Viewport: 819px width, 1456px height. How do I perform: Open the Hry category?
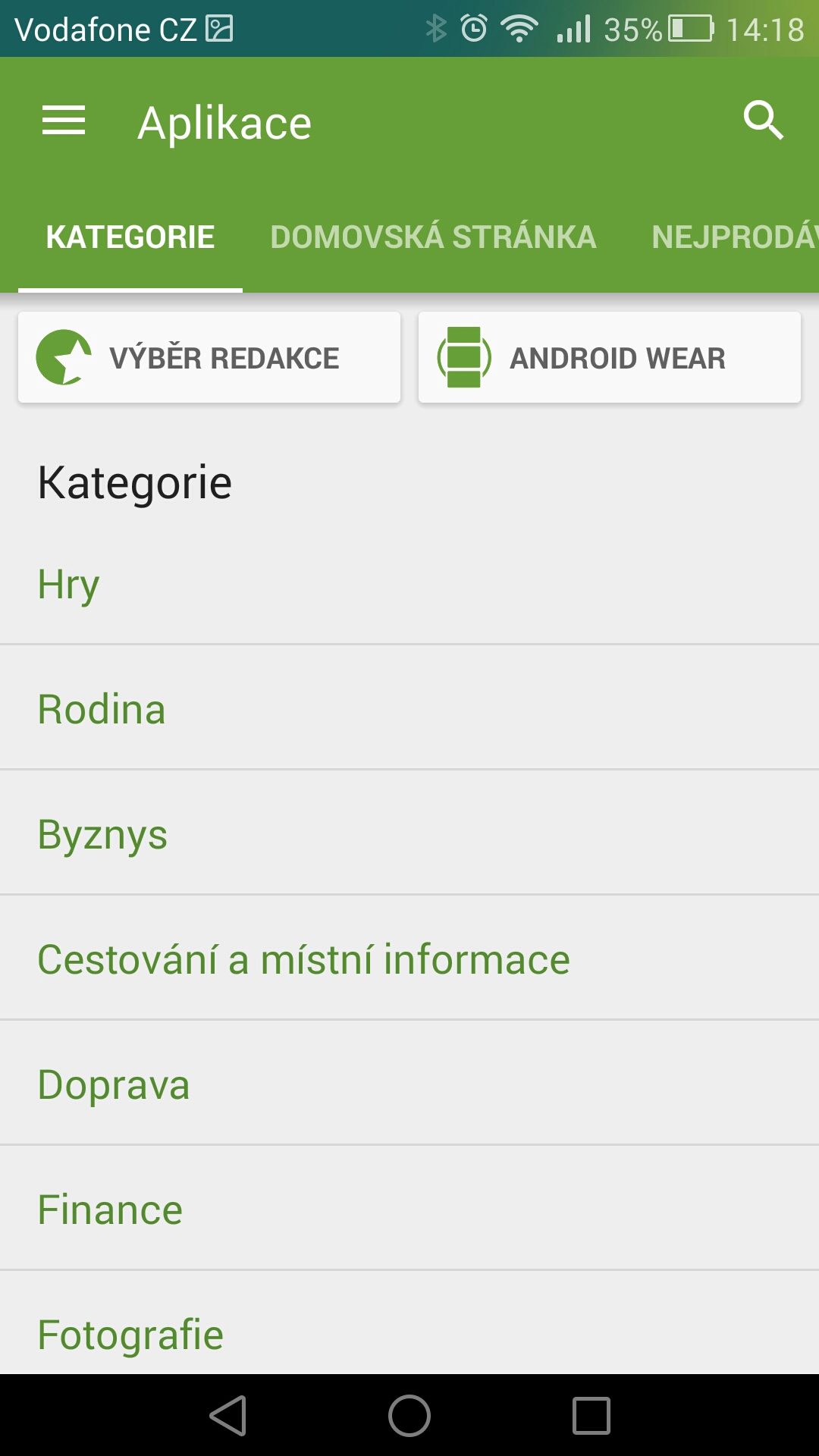409,584
